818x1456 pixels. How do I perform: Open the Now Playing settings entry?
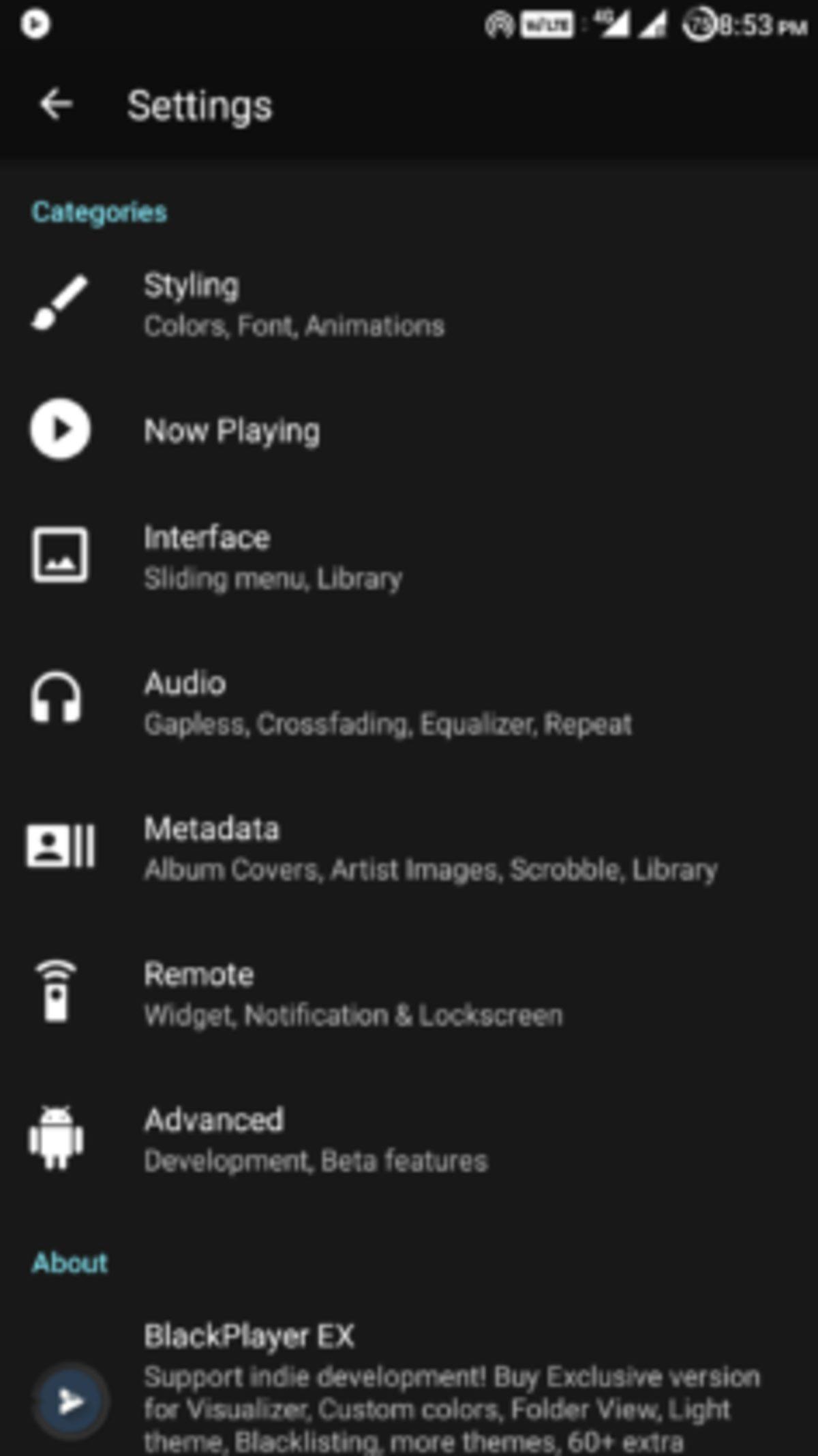pyautogui.click(x=232, y=429)
